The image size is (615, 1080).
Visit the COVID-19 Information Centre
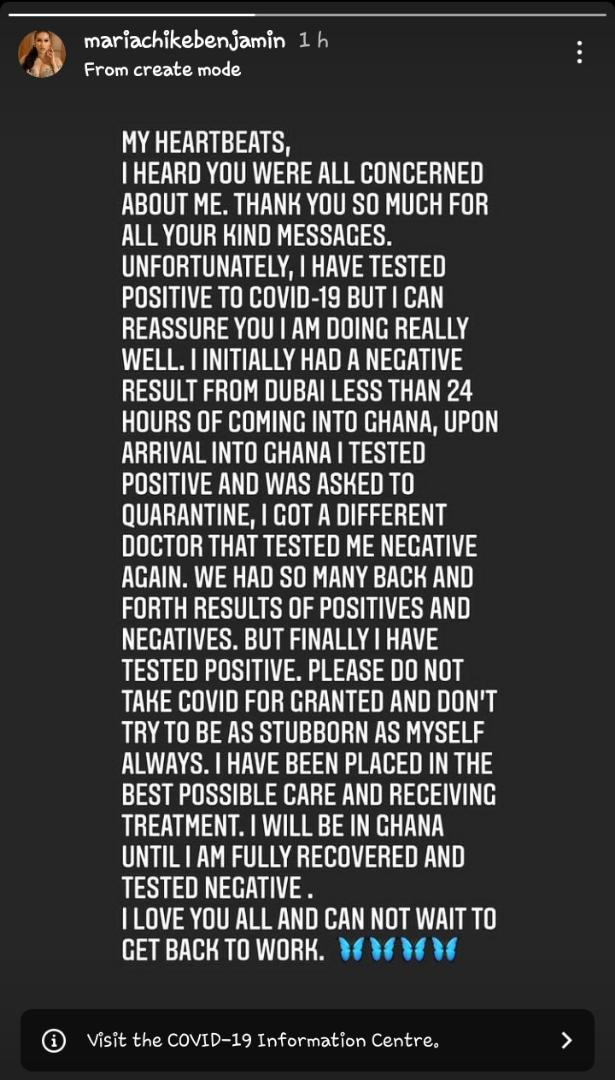307,1040
